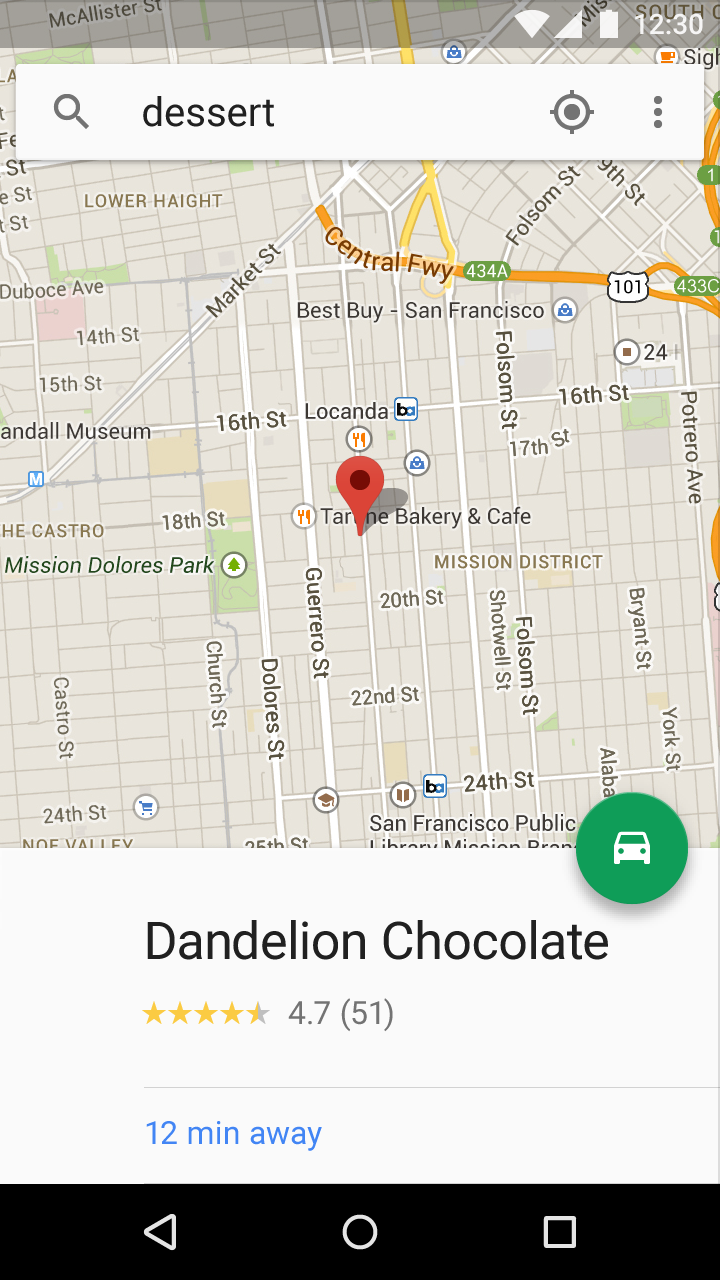Open the overflow menu
Screen dimensions: 720x1280
coord(657,112)
